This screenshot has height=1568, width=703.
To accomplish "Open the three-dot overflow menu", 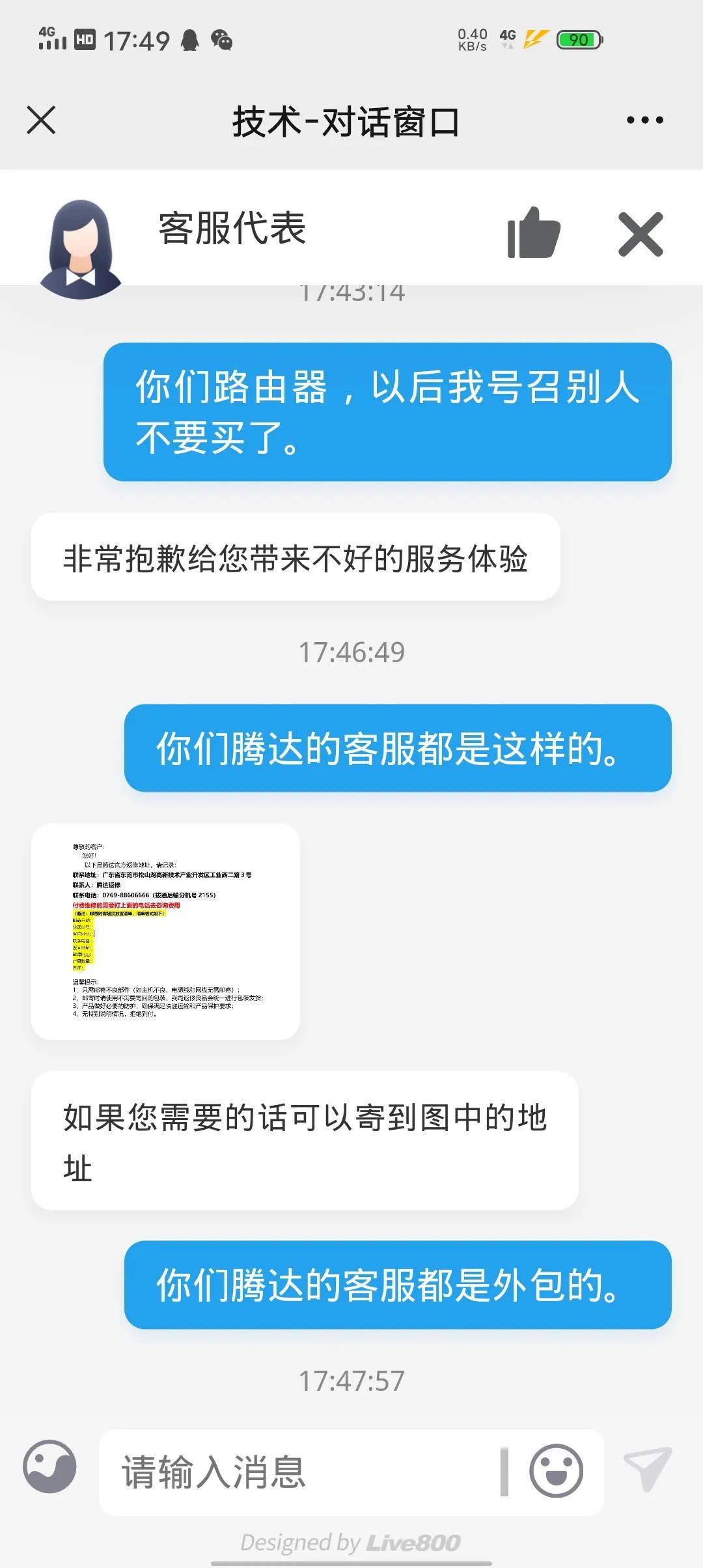I will coord(644,120).
